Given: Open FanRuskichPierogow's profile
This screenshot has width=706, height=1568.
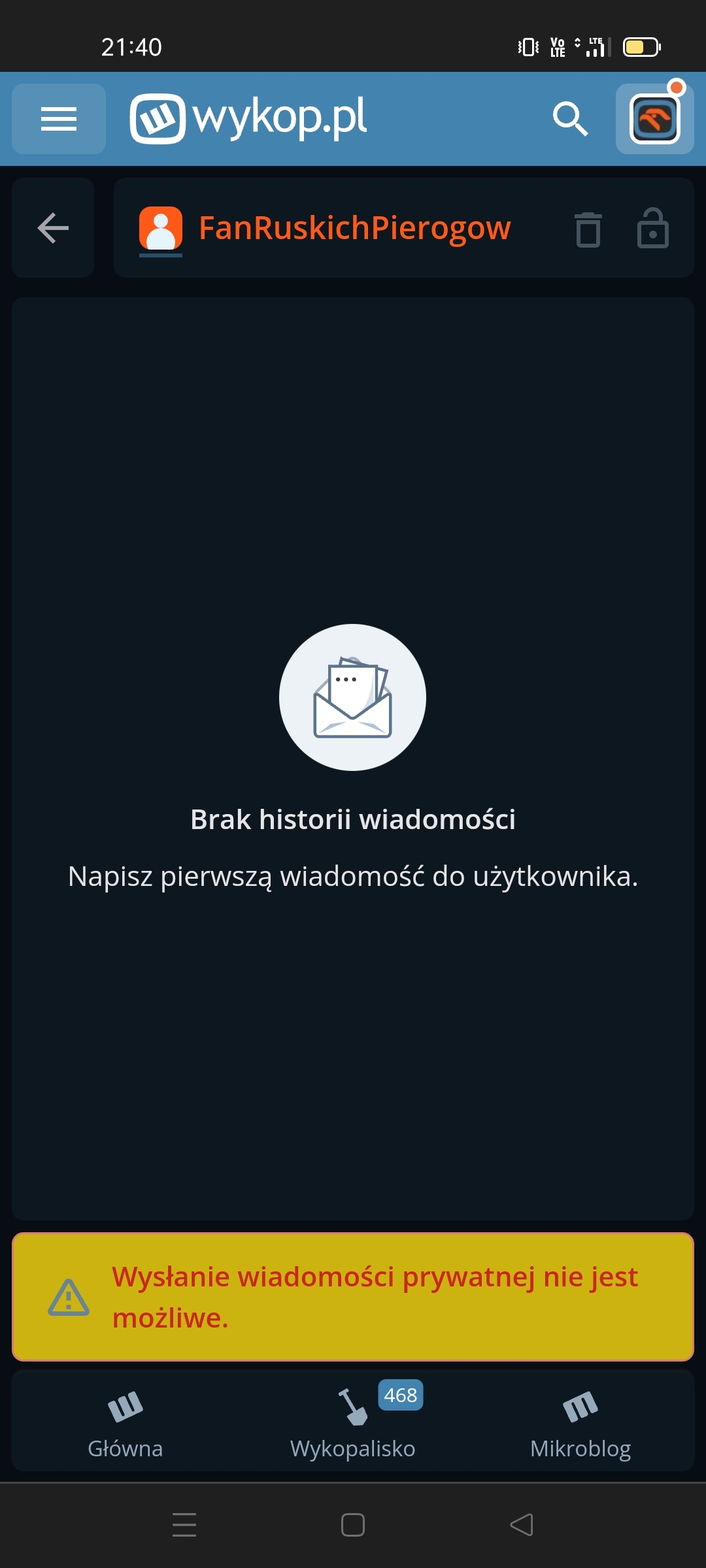Looking at the screenshot, I should click(x=354, y=228).
